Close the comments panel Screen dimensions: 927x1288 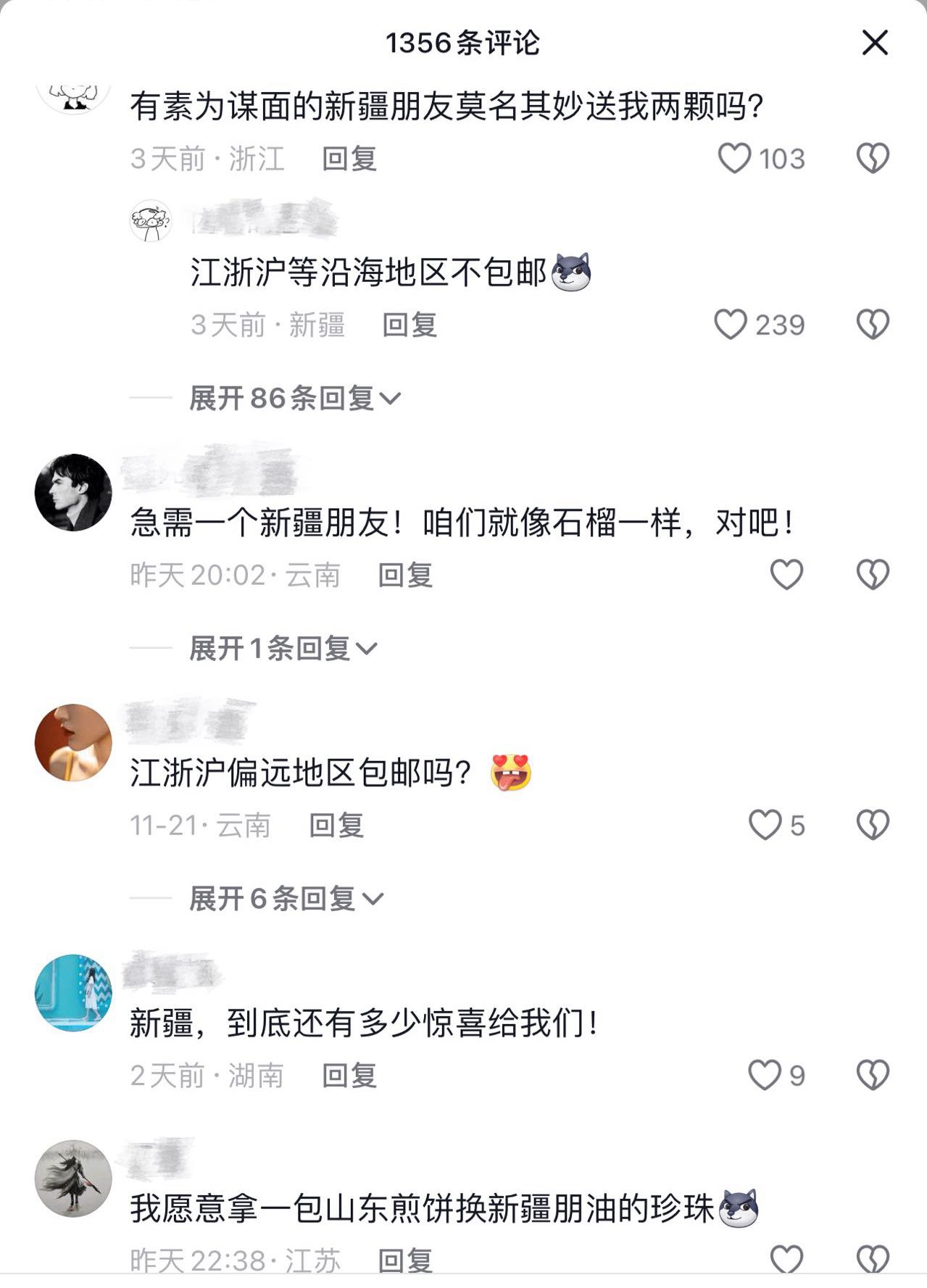[x=875, y=43]
